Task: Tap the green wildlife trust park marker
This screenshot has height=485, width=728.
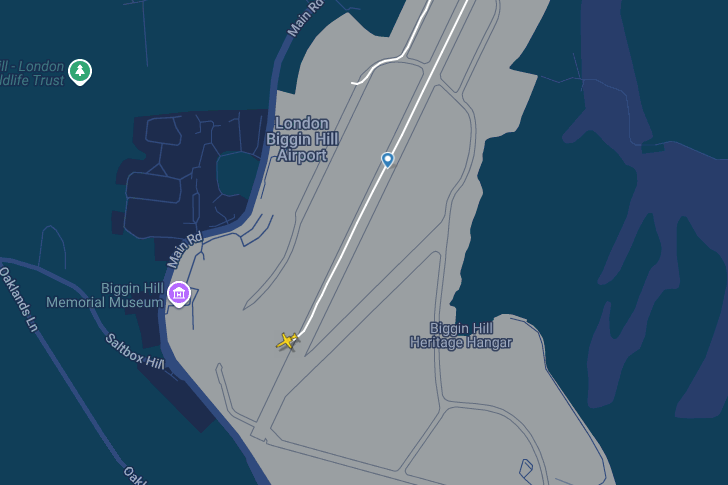Action: point(80,71)
